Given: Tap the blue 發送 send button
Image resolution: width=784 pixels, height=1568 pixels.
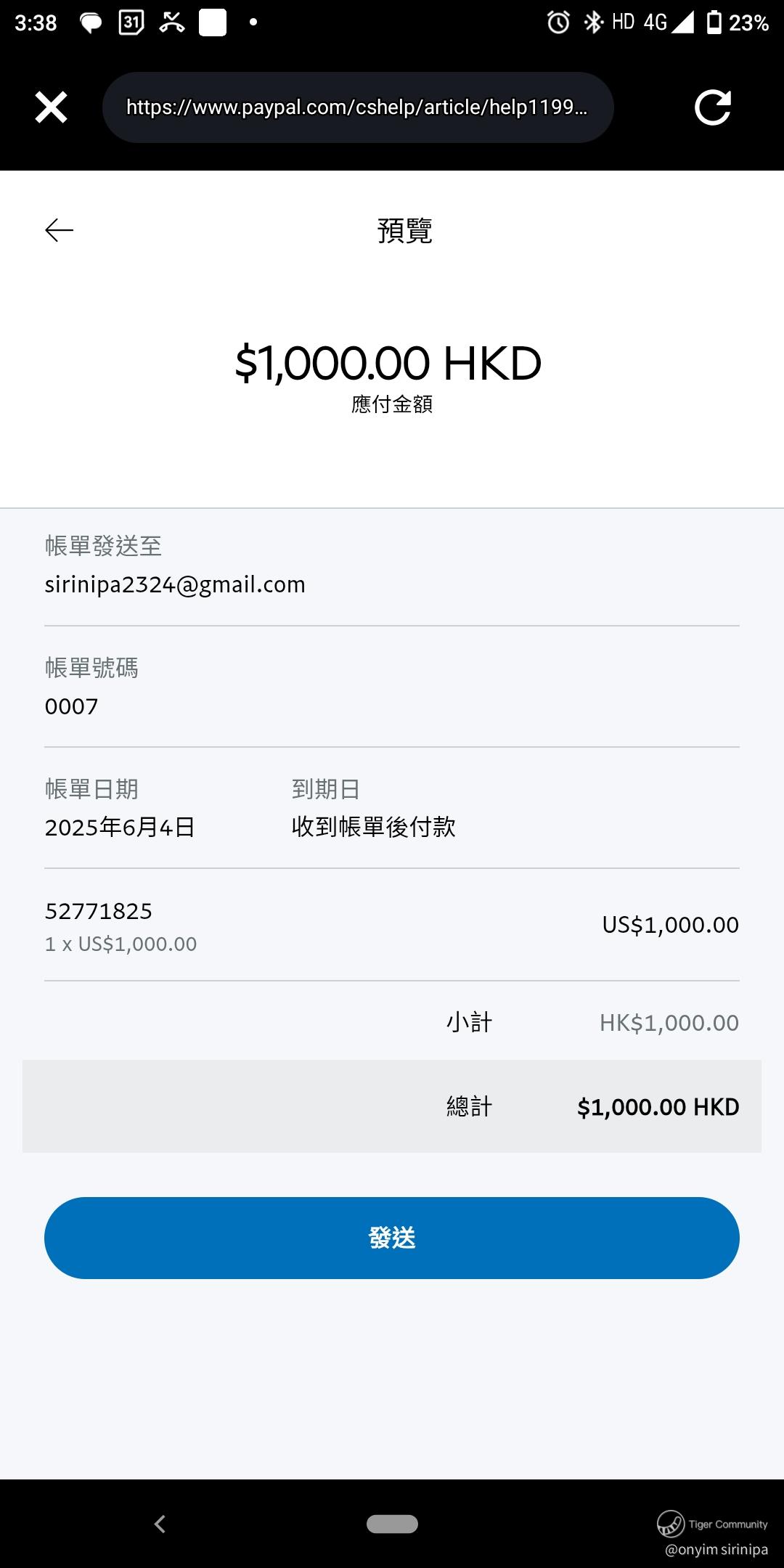Looking at the screenshot, I should [x=392, y=1238].
